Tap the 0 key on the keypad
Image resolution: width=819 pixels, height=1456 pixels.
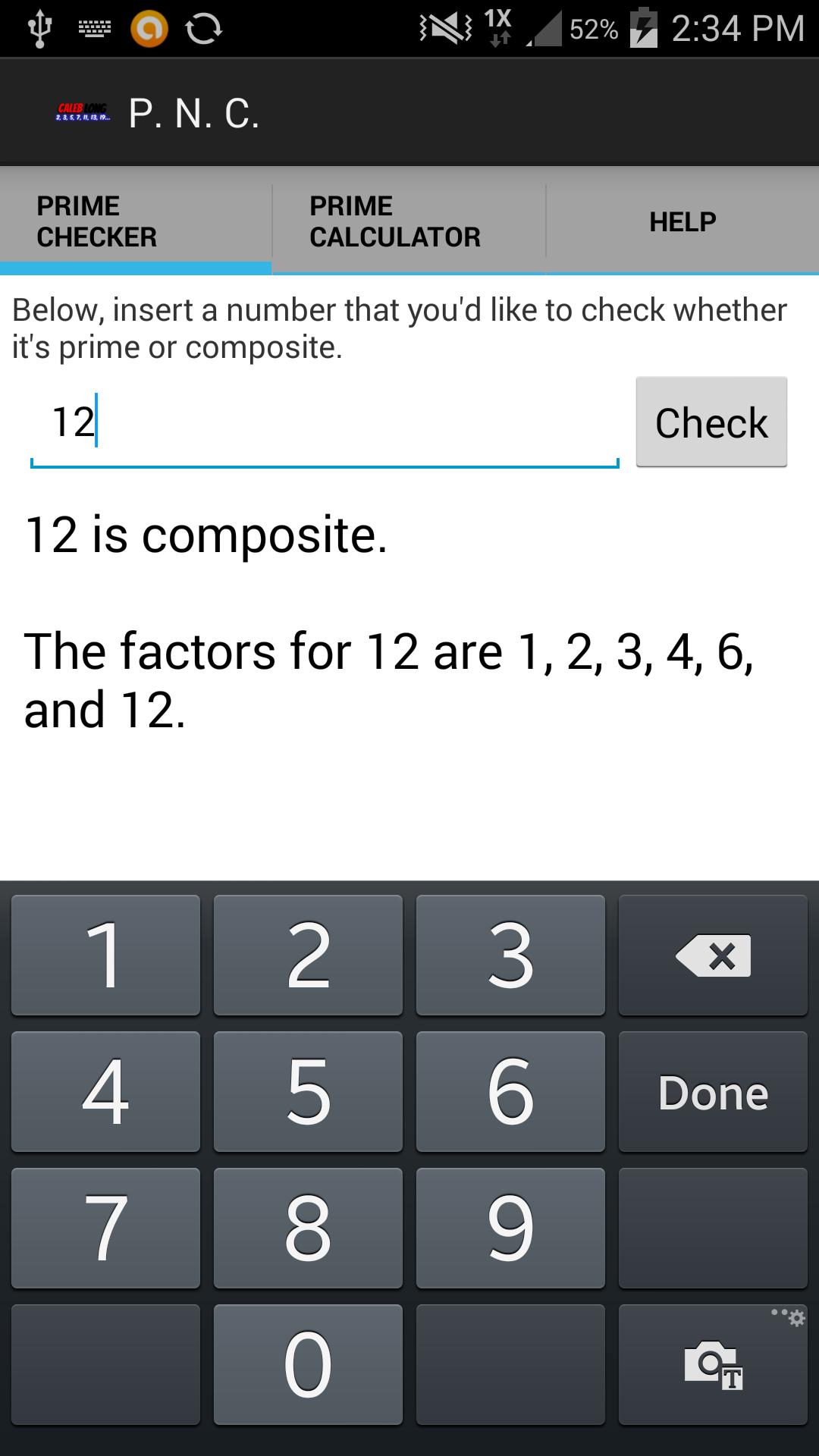tap(307, 1365)
